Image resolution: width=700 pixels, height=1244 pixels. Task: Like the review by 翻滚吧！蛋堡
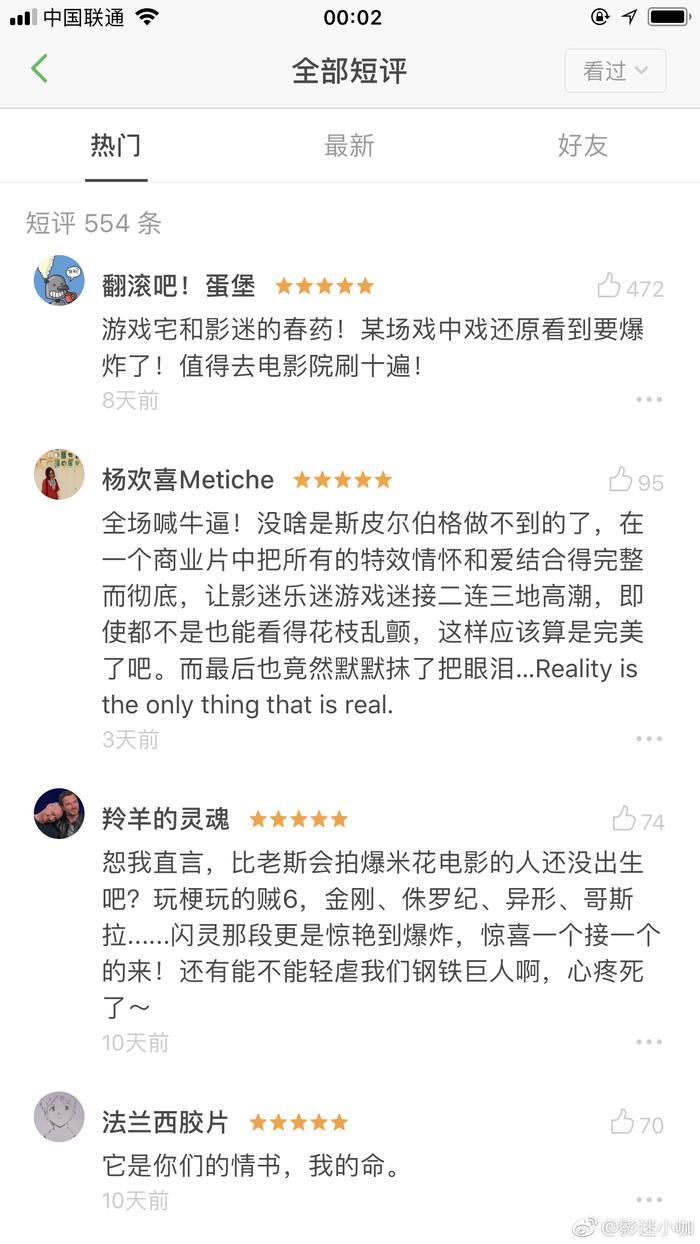point(610,286)
